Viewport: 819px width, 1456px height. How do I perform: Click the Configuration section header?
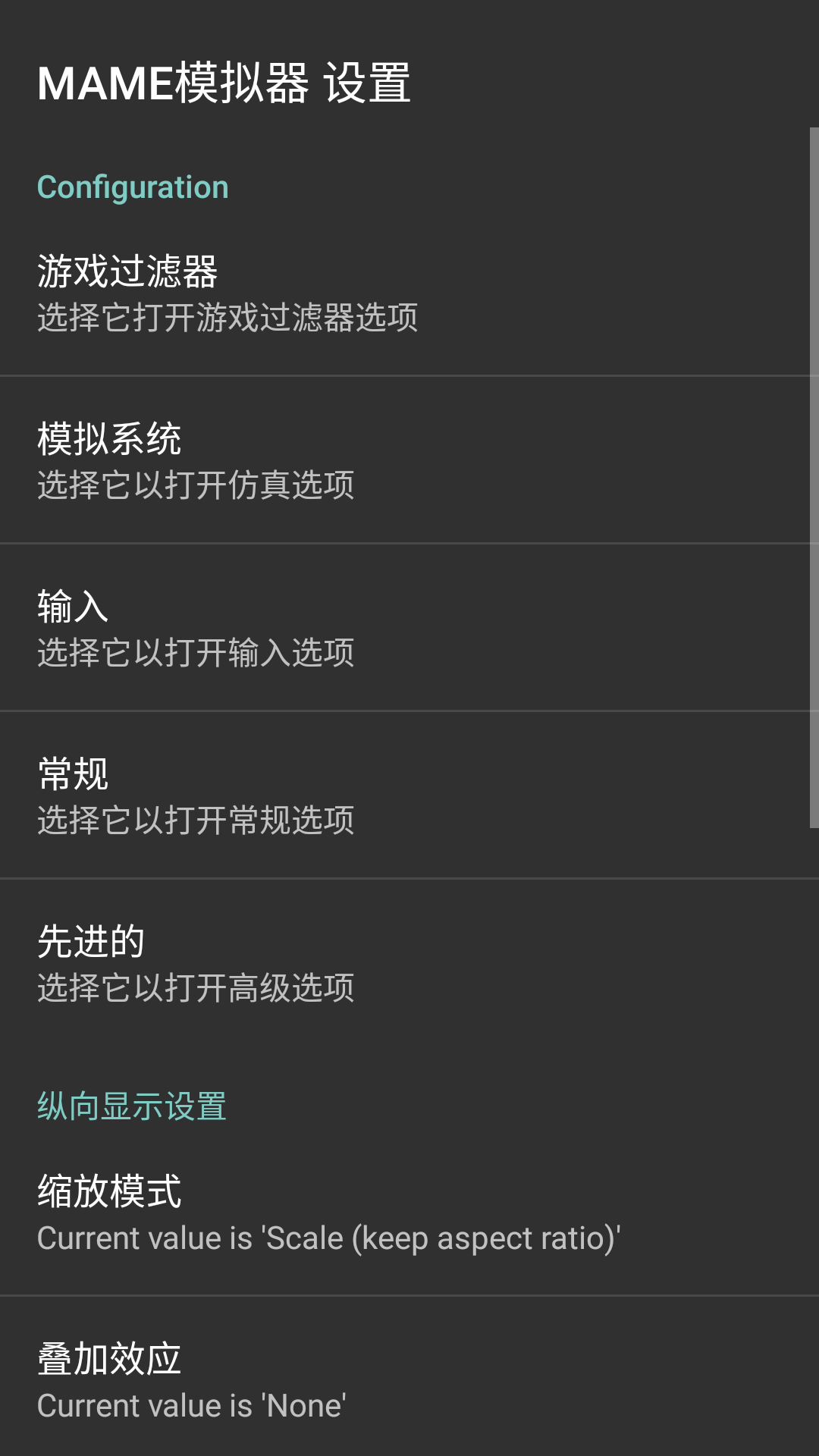tap(133, 187)
